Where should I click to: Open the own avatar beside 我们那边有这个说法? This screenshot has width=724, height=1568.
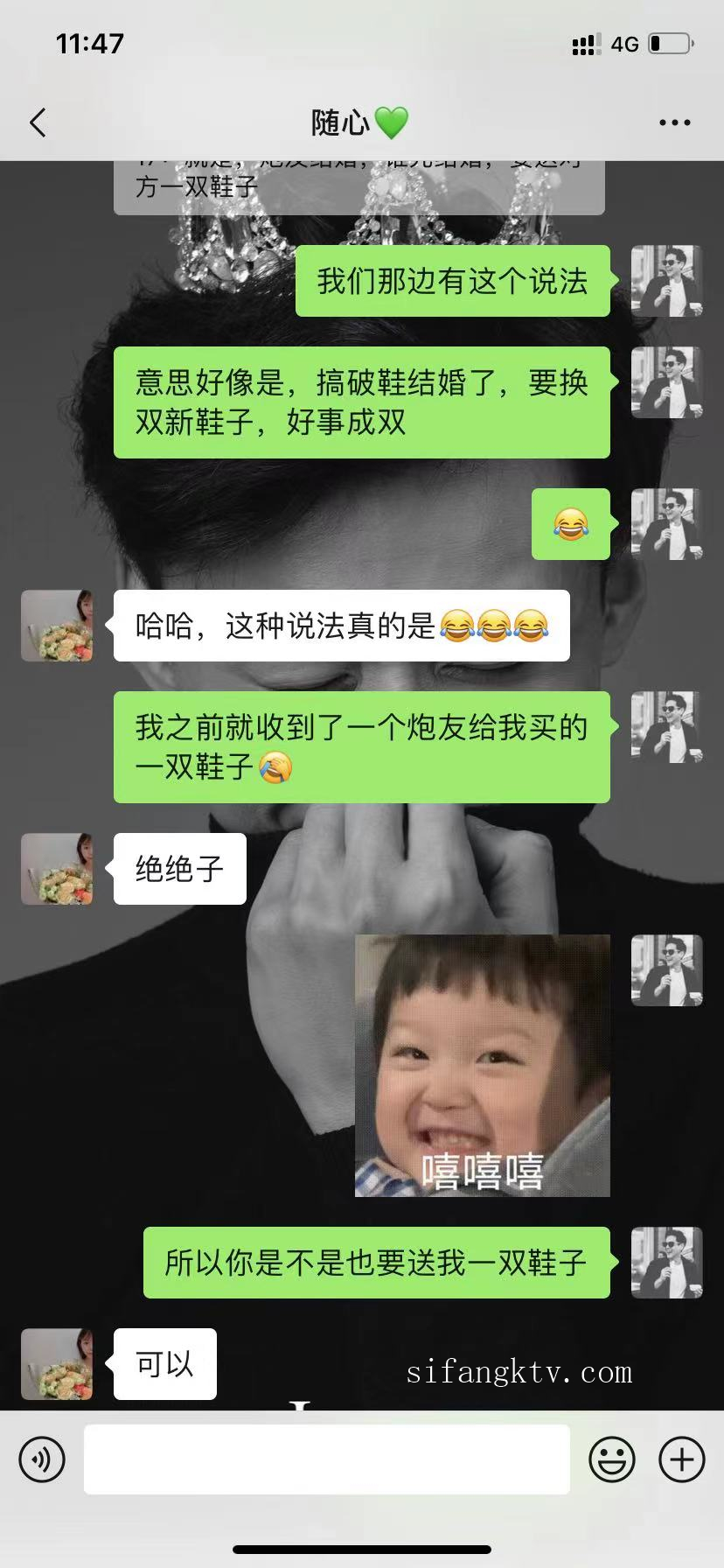pos(667,281)
